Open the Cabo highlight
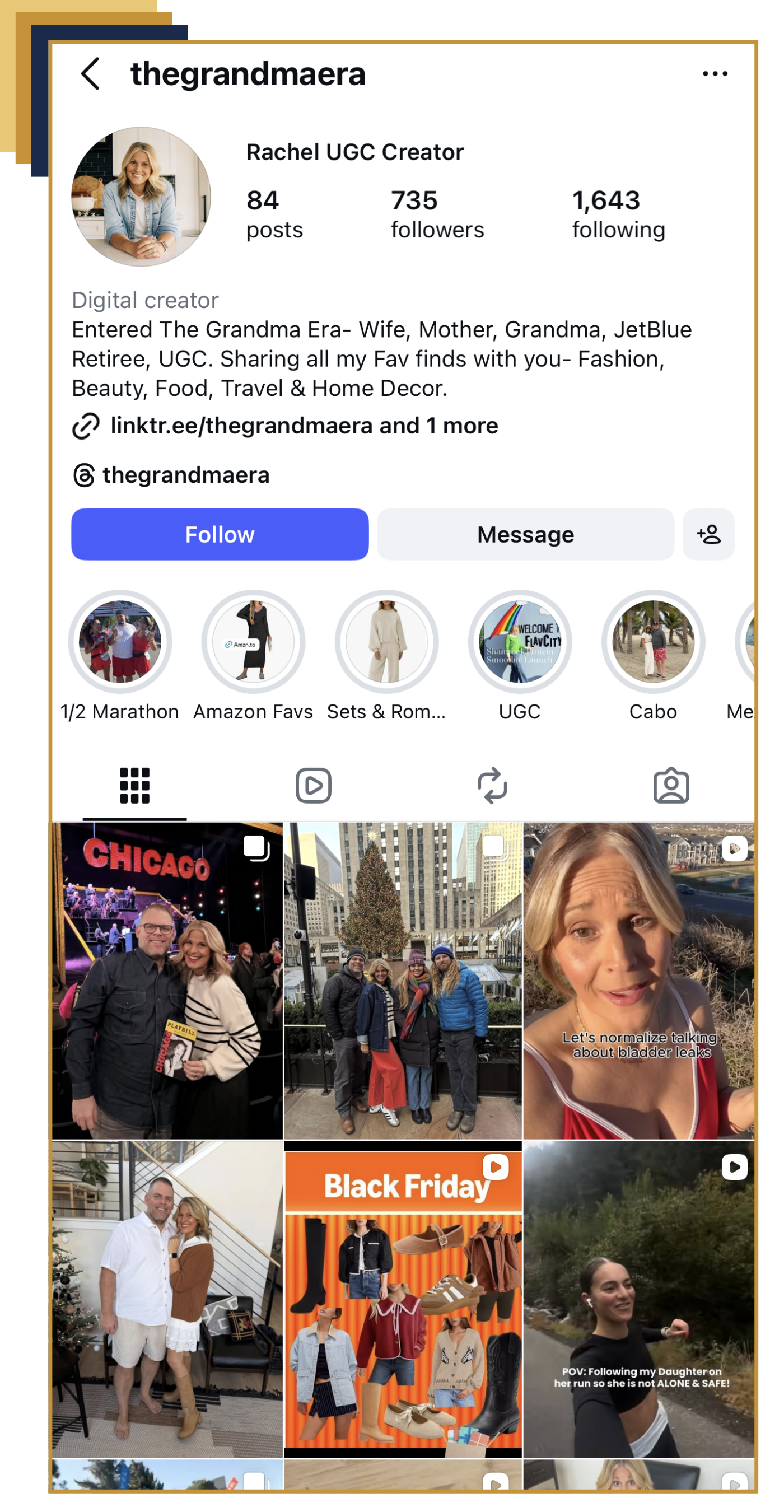The height and width of the screenshot is (1512, 784). [x=652, y=642]
